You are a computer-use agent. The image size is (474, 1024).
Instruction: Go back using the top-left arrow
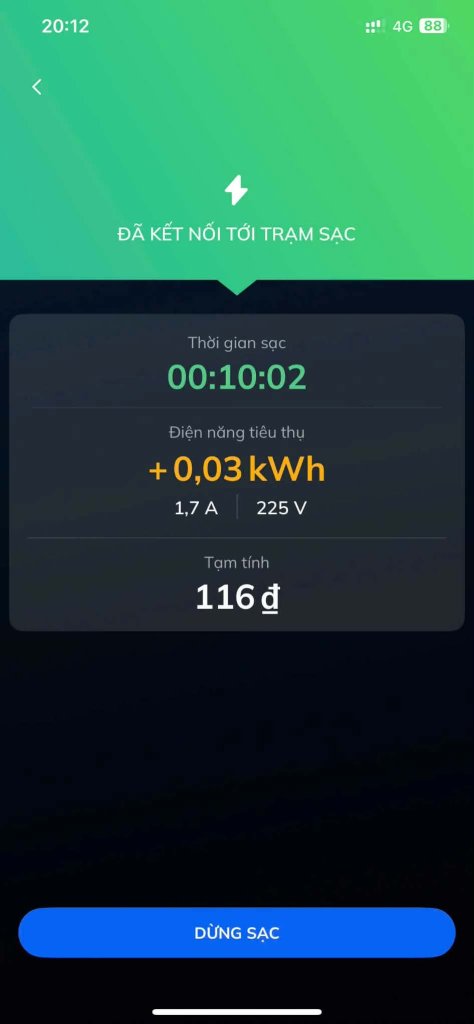(37, 87)
